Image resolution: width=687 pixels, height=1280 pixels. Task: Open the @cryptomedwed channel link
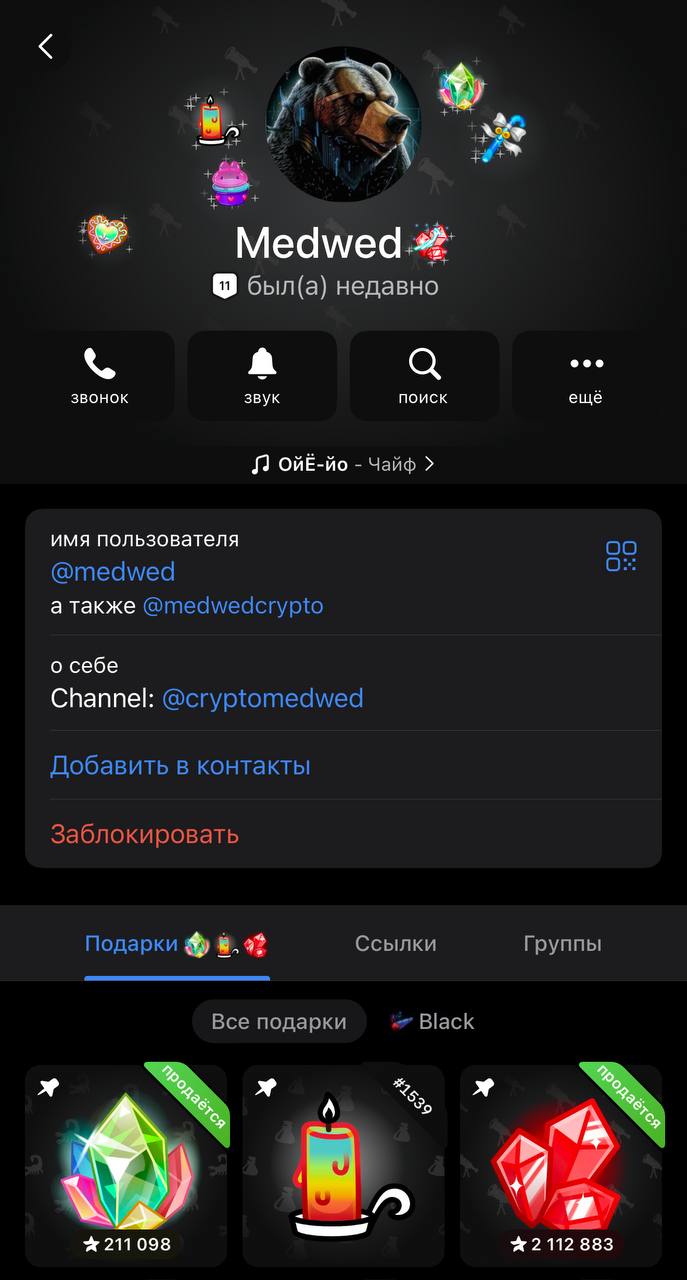(x=262, y=698)
